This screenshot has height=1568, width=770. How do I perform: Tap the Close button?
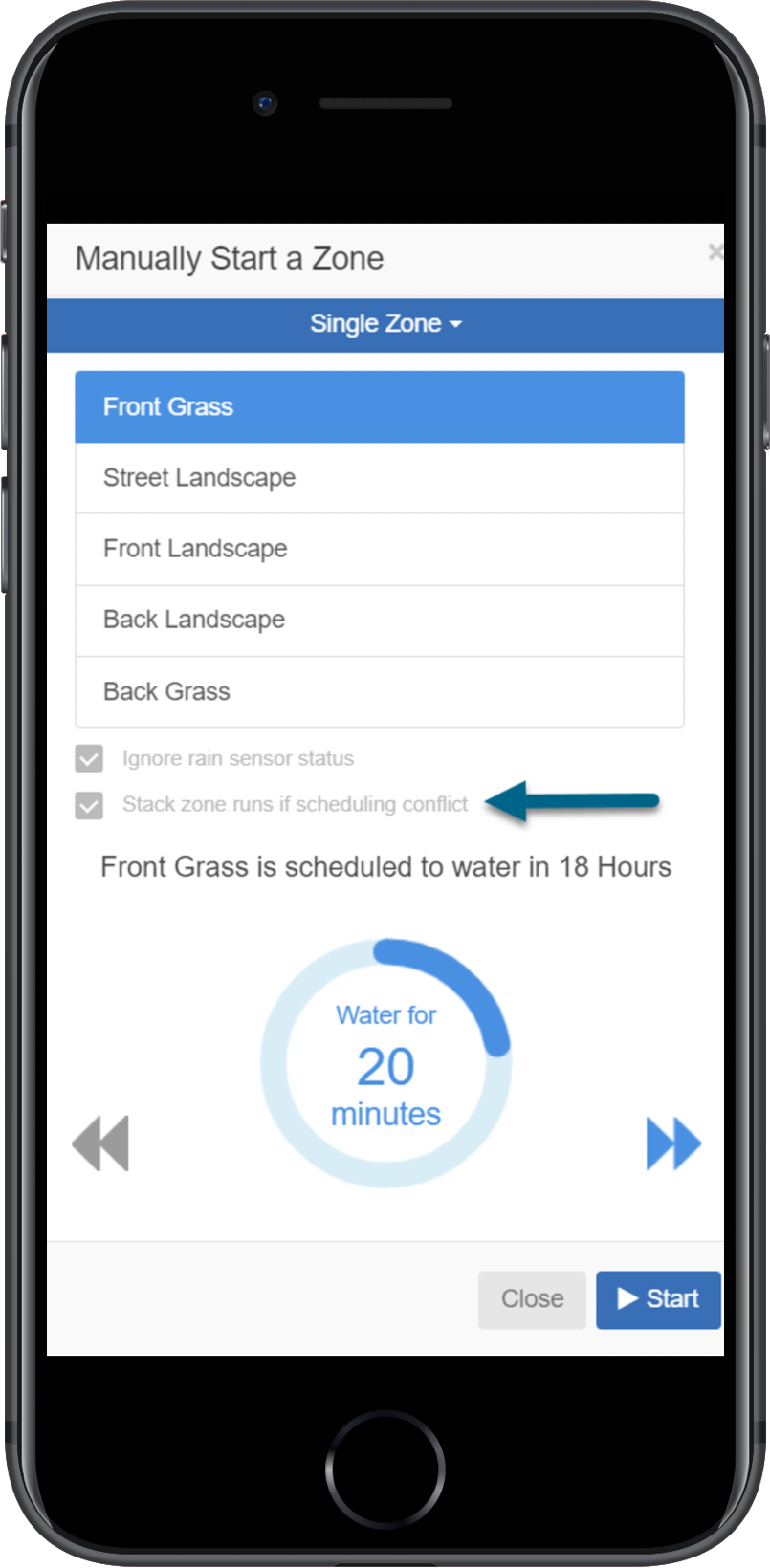click(x=532, y=1299)
